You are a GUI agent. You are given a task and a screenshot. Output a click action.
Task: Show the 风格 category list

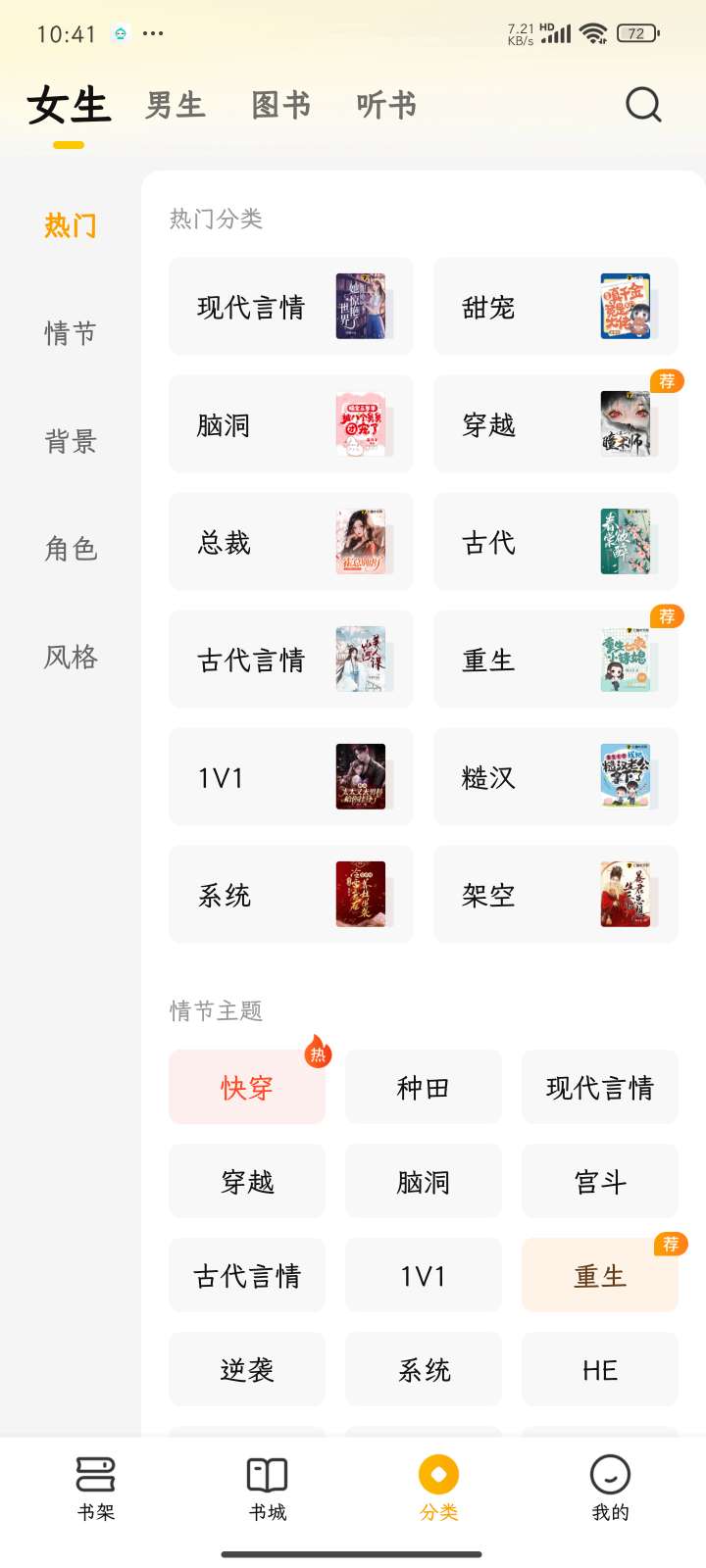point(71,657)
